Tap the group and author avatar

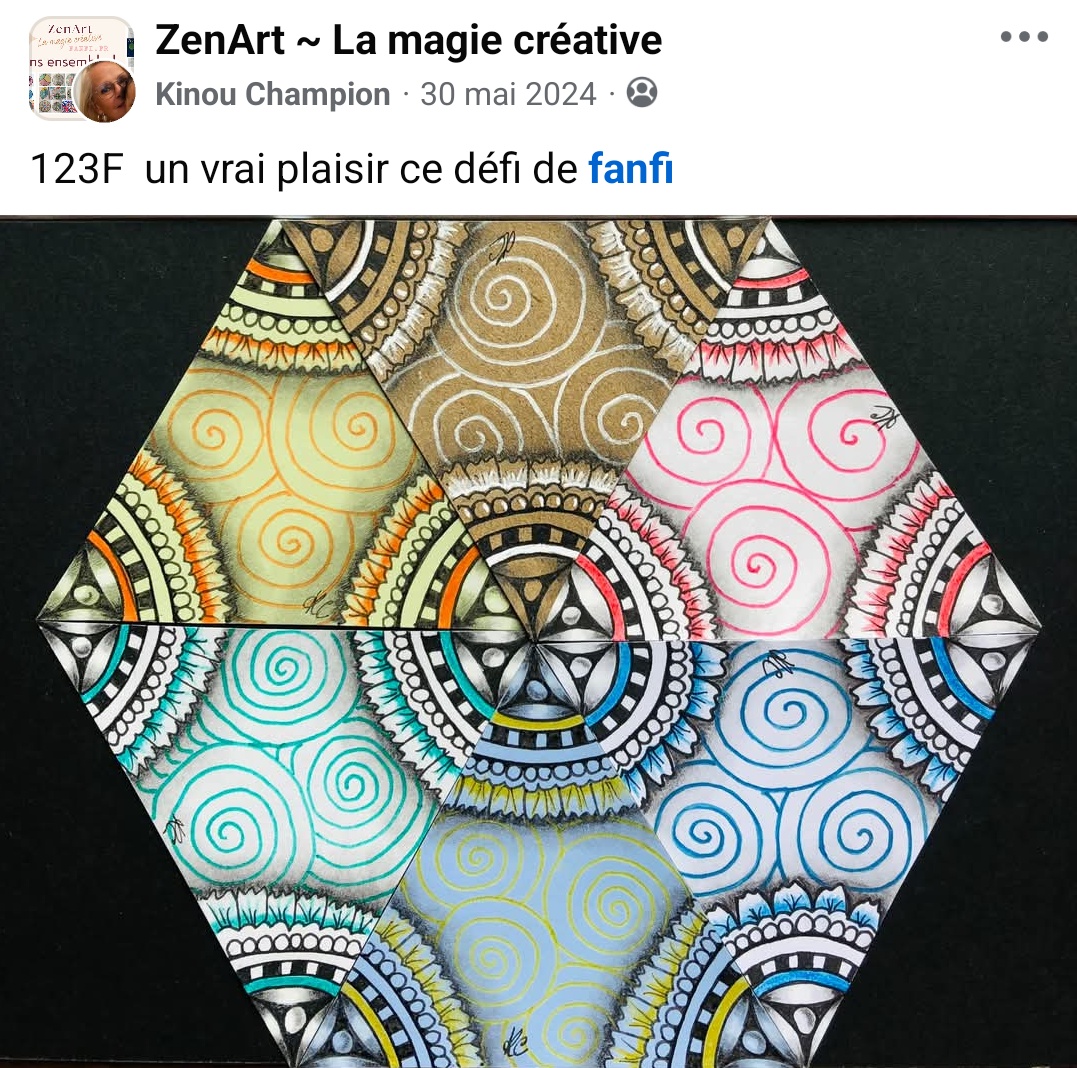pyautogui.click(x=80, y=68)
